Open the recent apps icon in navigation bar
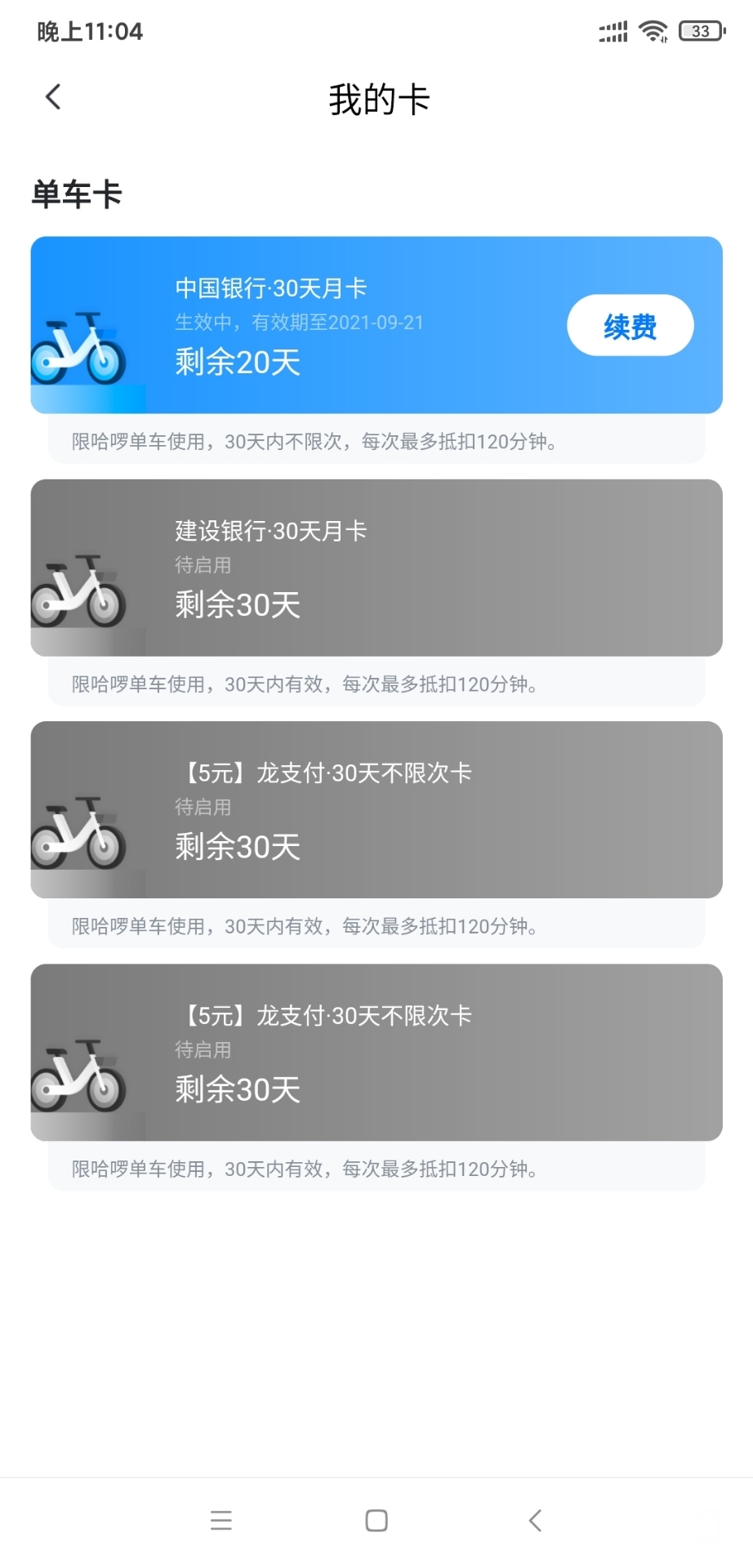The image size is (753, 1568). click(221, 1520)
